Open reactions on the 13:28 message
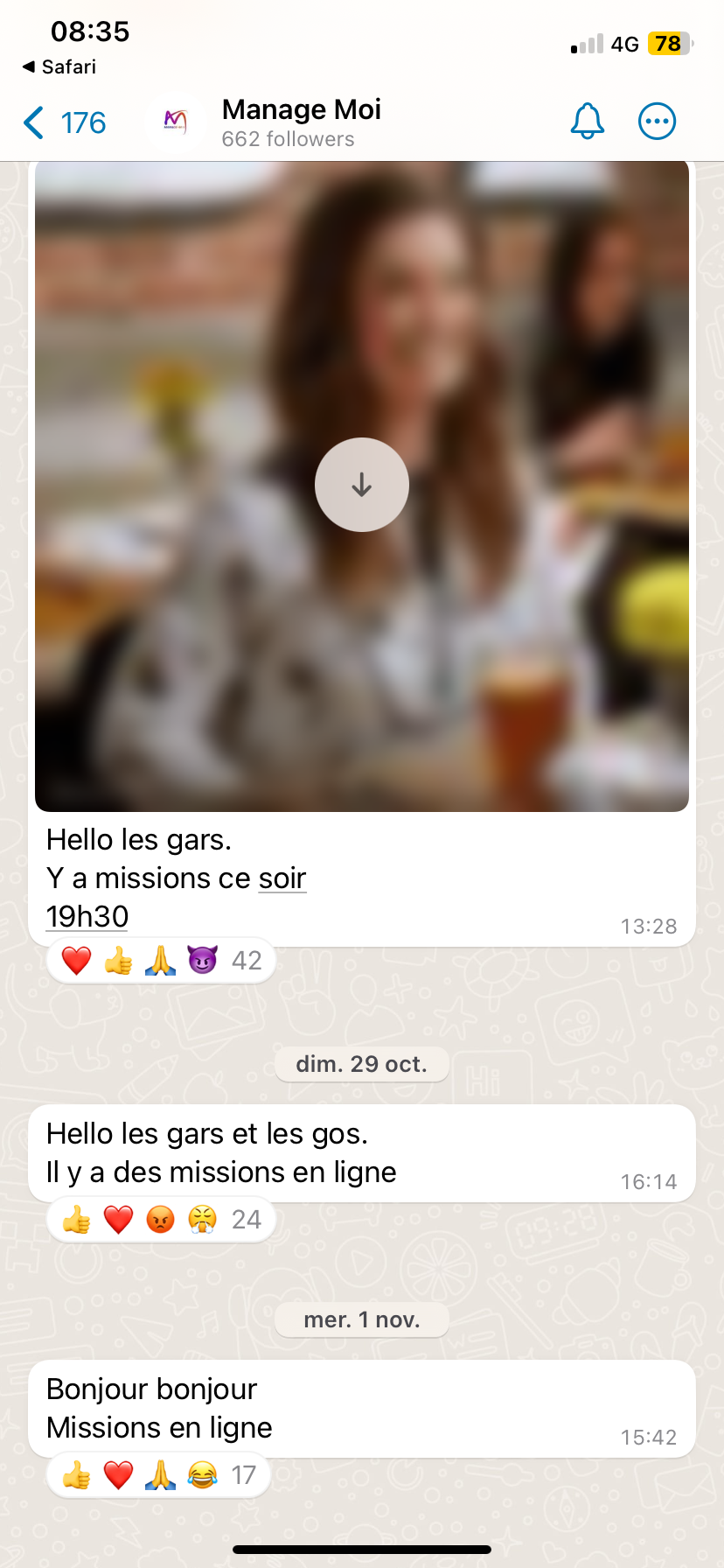724x1568 pixels. pos(161,961)
